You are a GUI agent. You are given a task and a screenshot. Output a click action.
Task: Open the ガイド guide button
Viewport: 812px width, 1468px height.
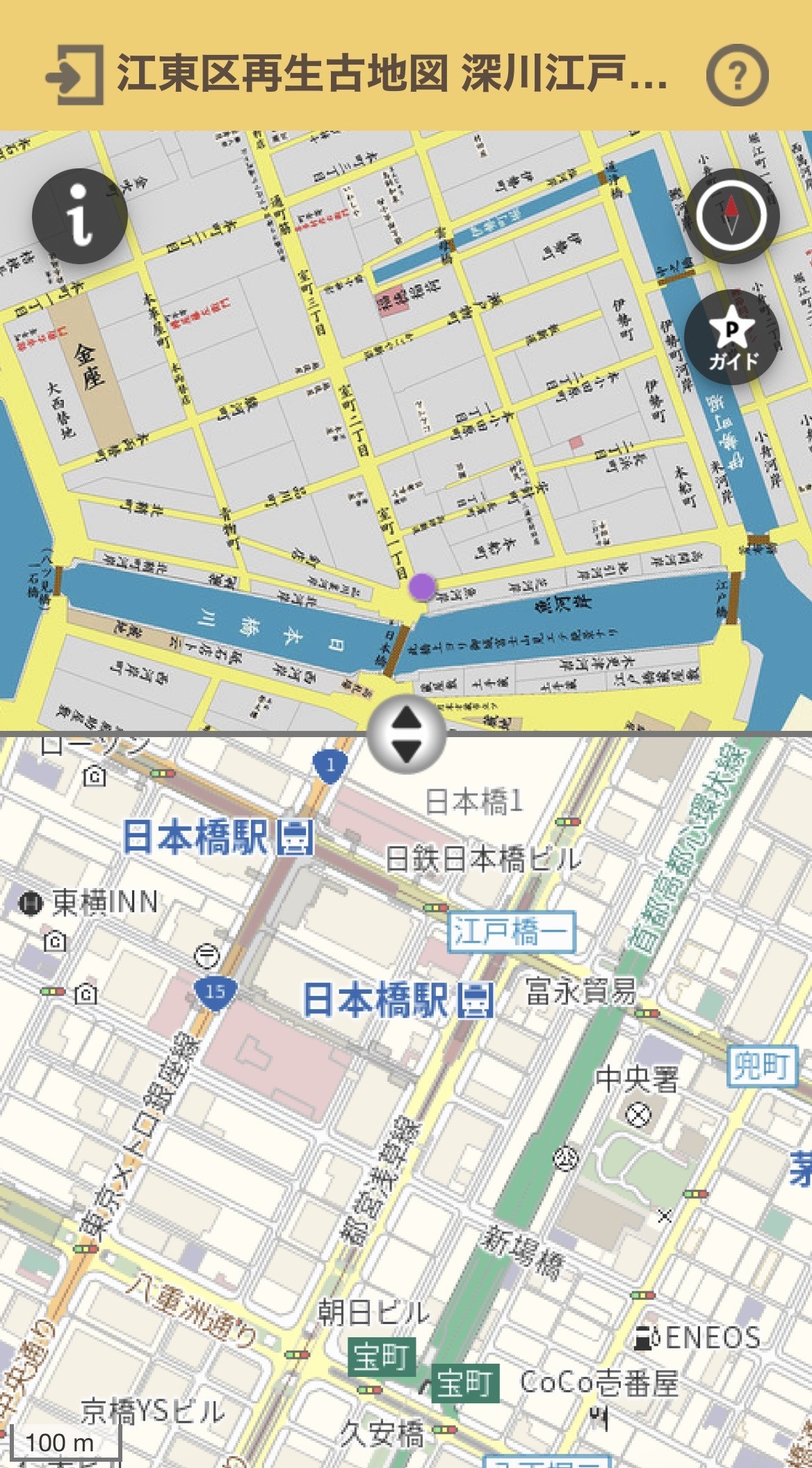click(x=732, y=338)
